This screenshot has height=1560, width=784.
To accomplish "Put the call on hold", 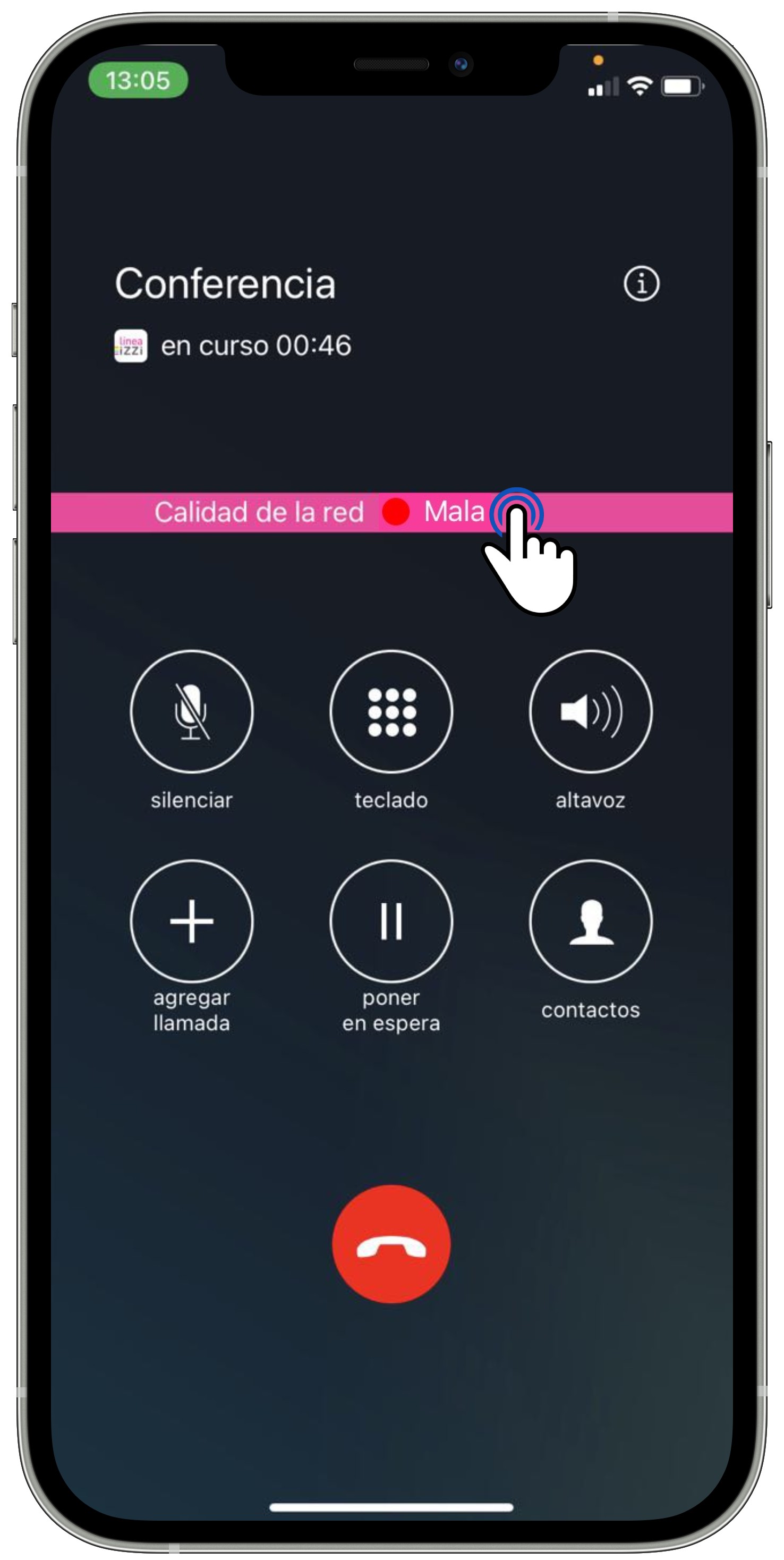I will click(391, 920).
